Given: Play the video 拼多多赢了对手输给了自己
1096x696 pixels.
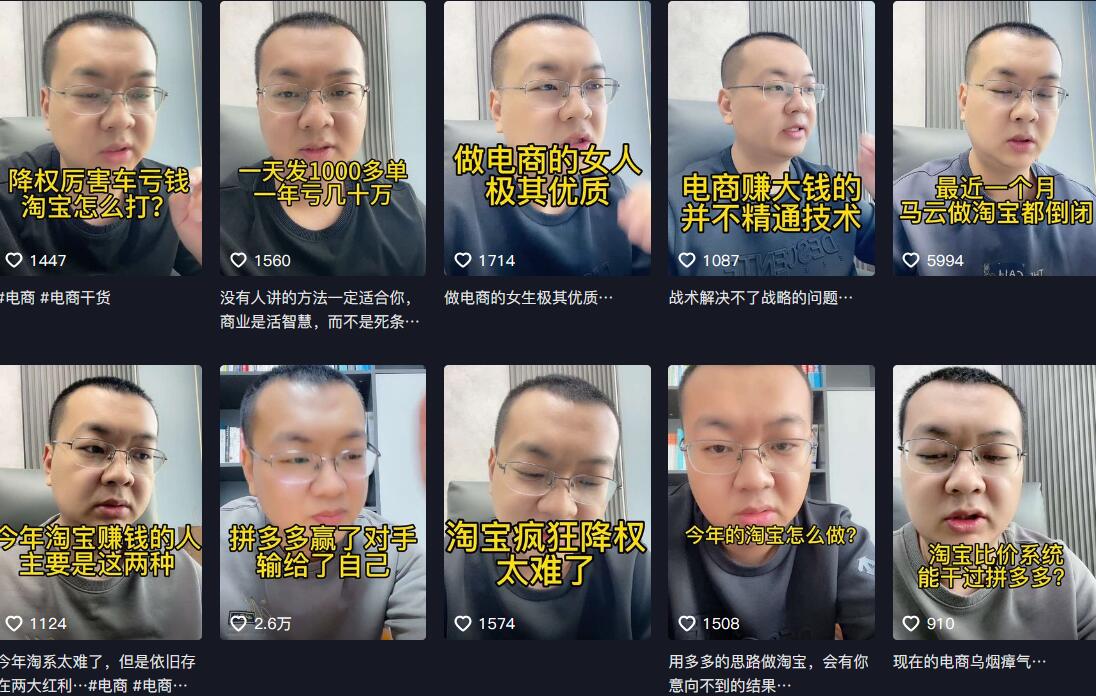Looking at the screenshot, I should pyautogui.click(x=323, y=502).
